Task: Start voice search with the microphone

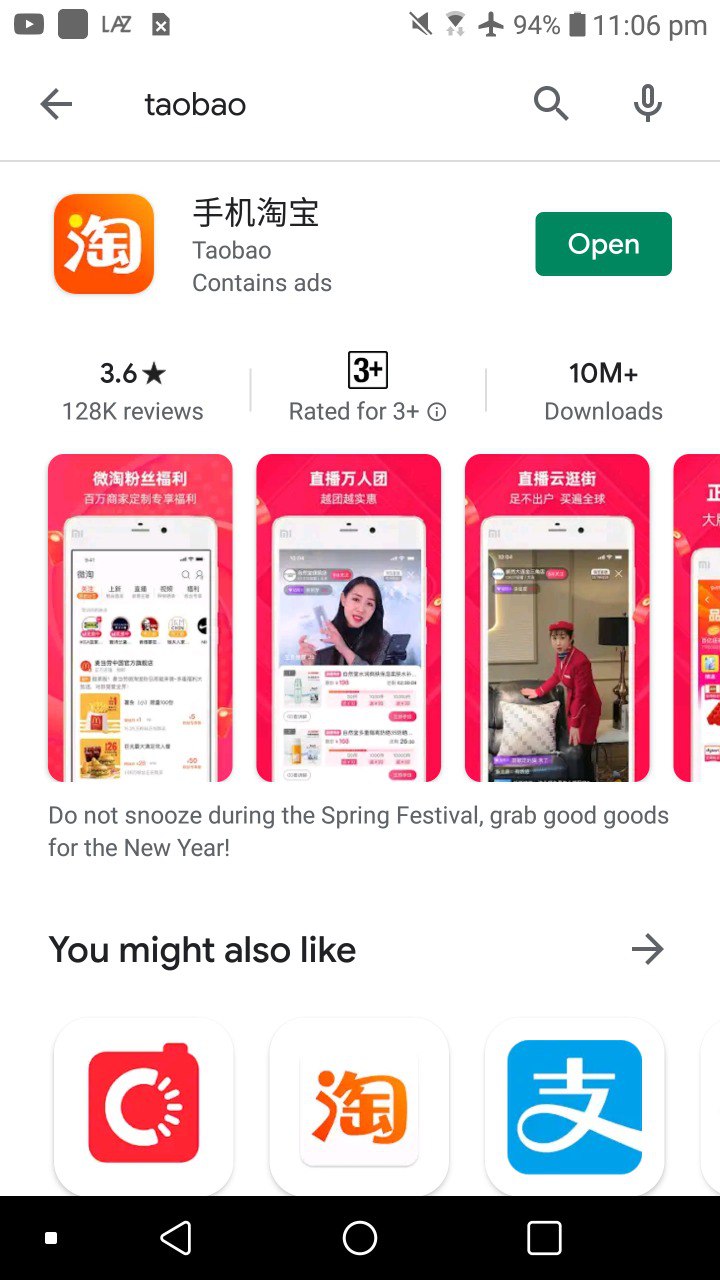Action: (x=648, y=104)
